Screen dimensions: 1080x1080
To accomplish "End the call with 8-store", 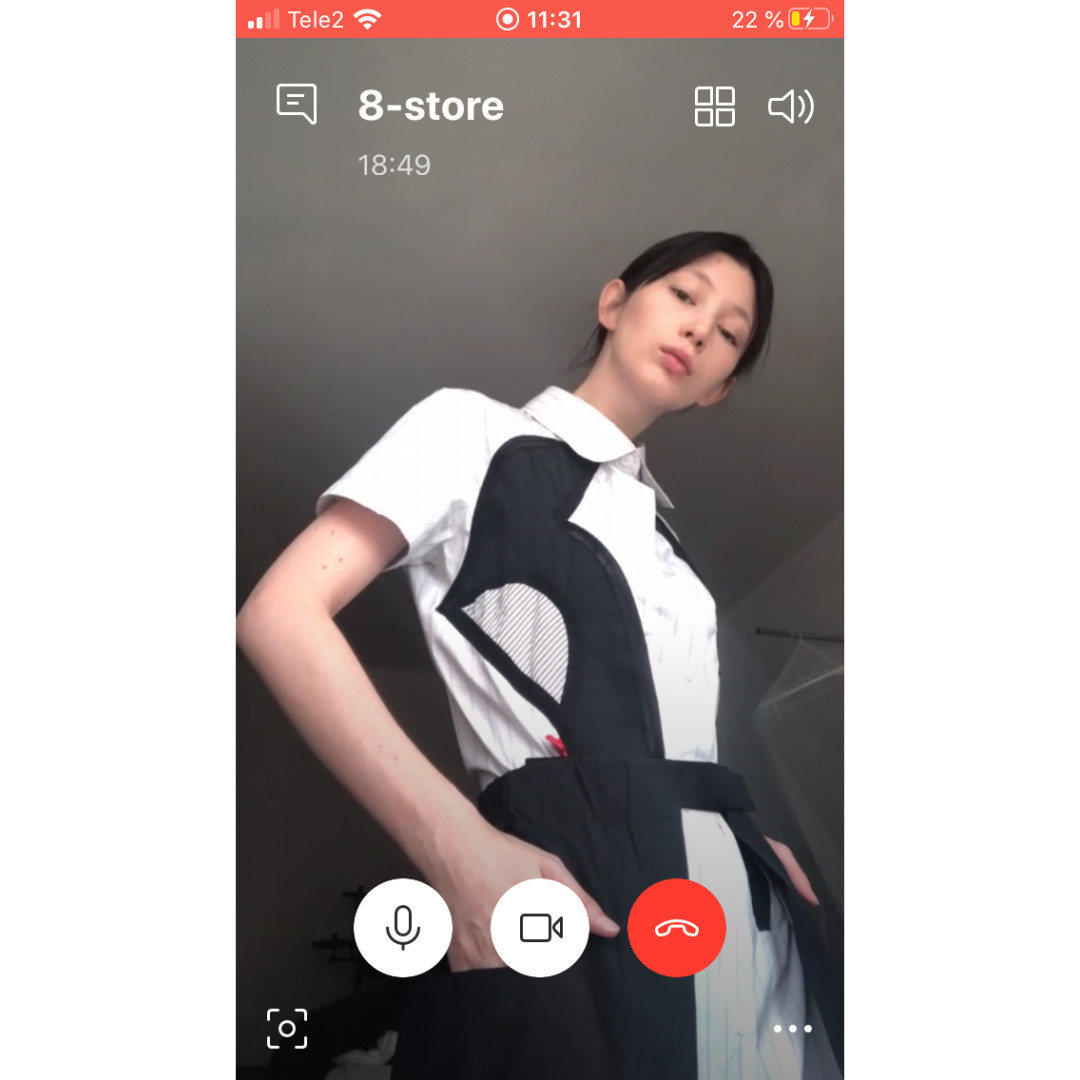I will point(677,928).
